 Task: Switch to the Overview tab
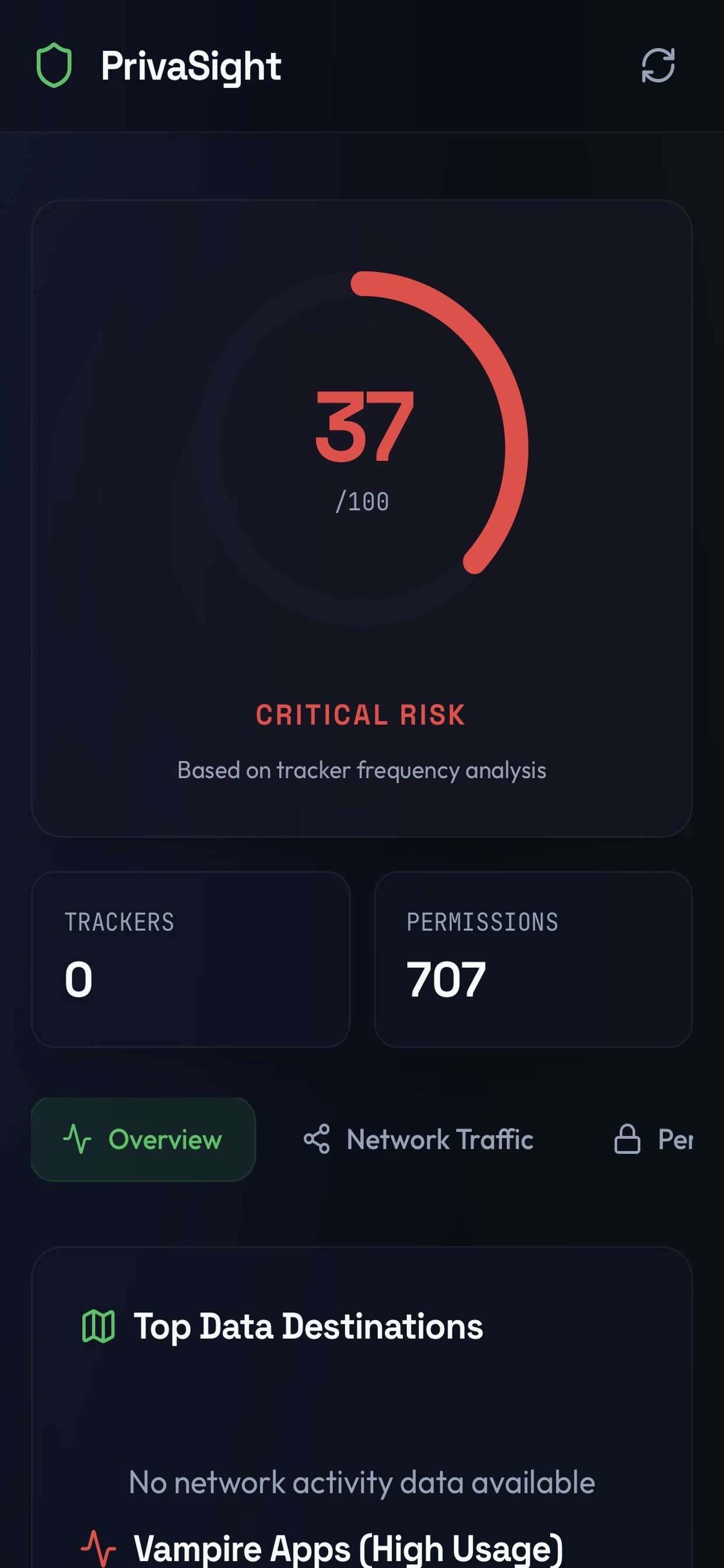[x=143, y=1139]
